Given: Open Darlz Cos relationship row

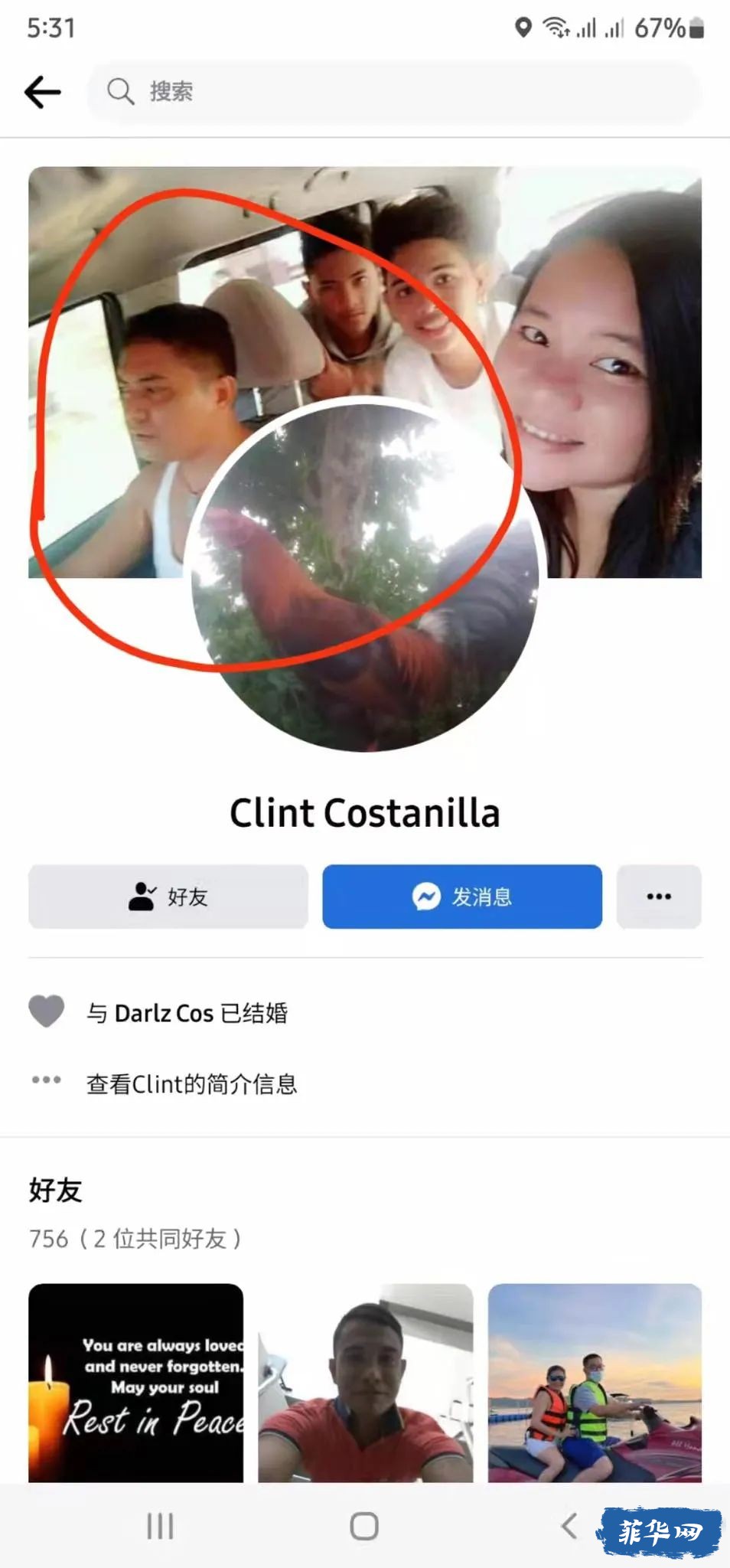Looking at the screenshot, I should 187,1013.
